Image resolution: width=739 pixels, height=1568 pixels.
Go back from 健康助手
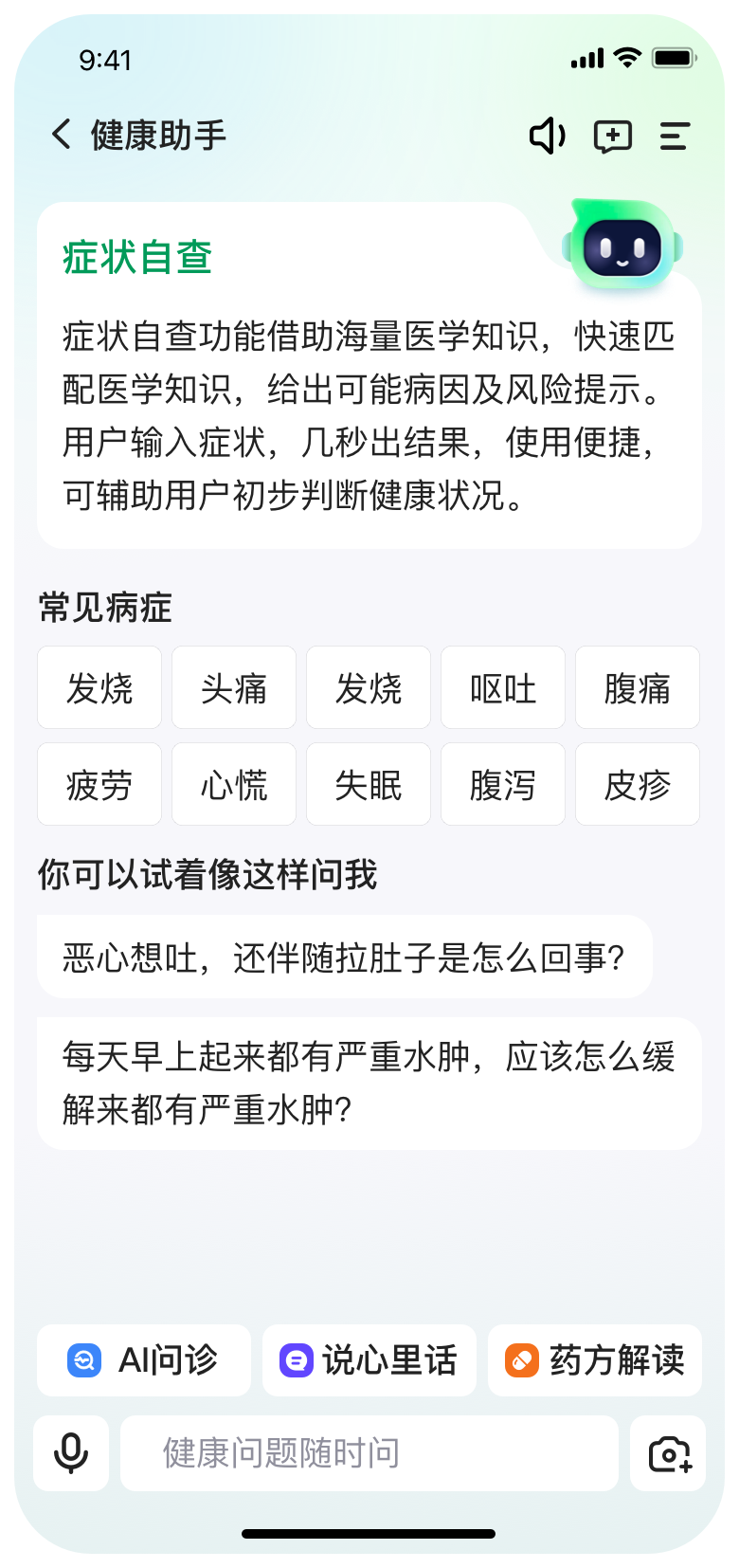(x=62, y=136)
